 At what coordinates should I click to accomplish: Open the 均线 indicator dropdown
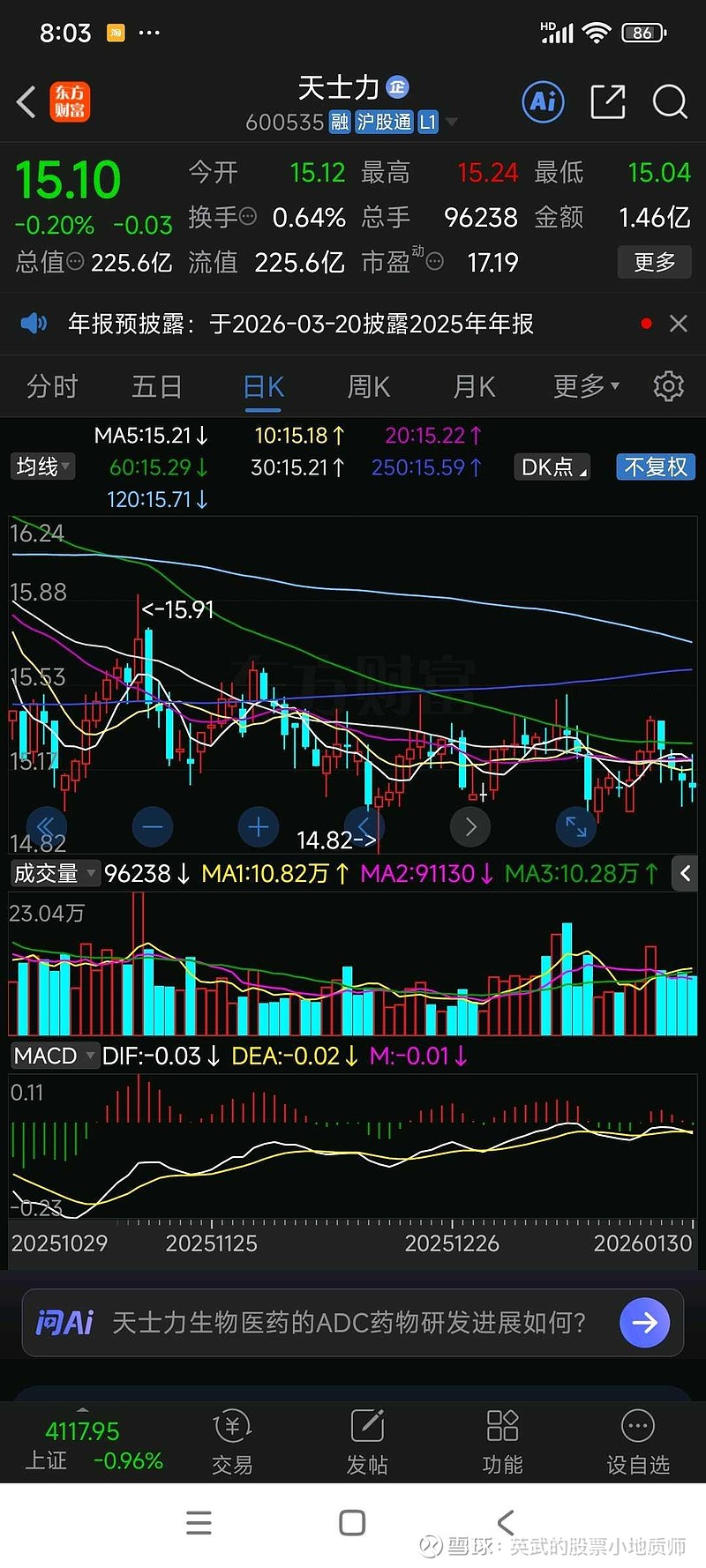coord(41,467)
